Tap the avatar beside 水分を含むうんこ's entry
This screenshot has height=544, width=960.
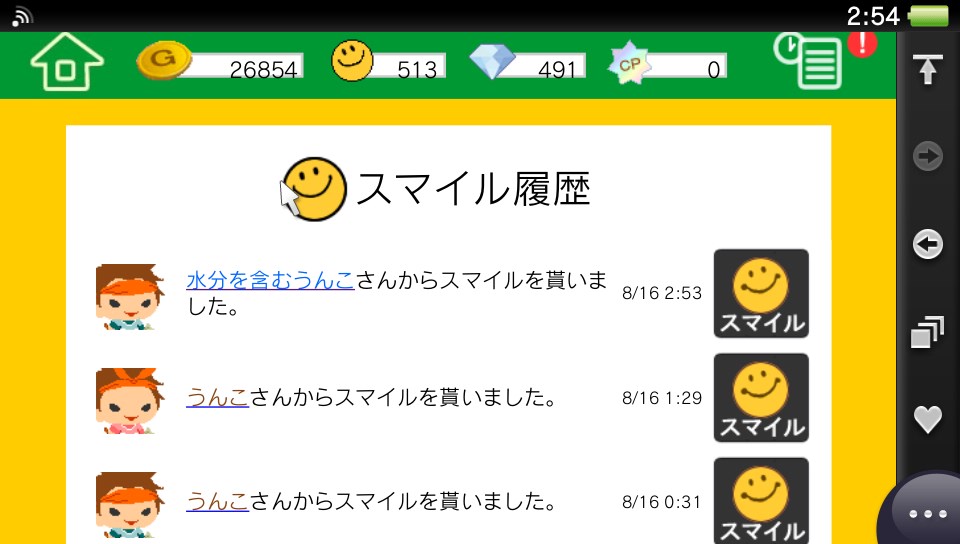[x=129, y=296]
